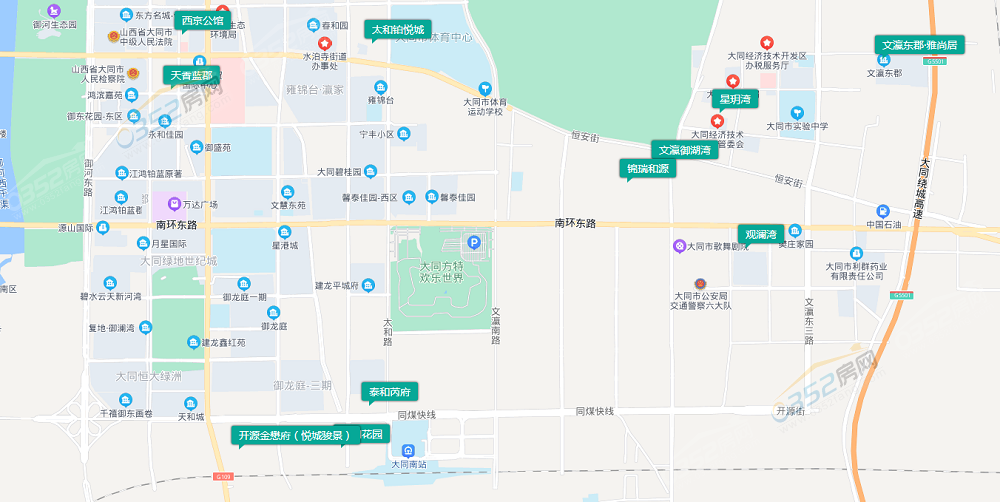Select the 观澜湾 property marker

click(763, 234)
